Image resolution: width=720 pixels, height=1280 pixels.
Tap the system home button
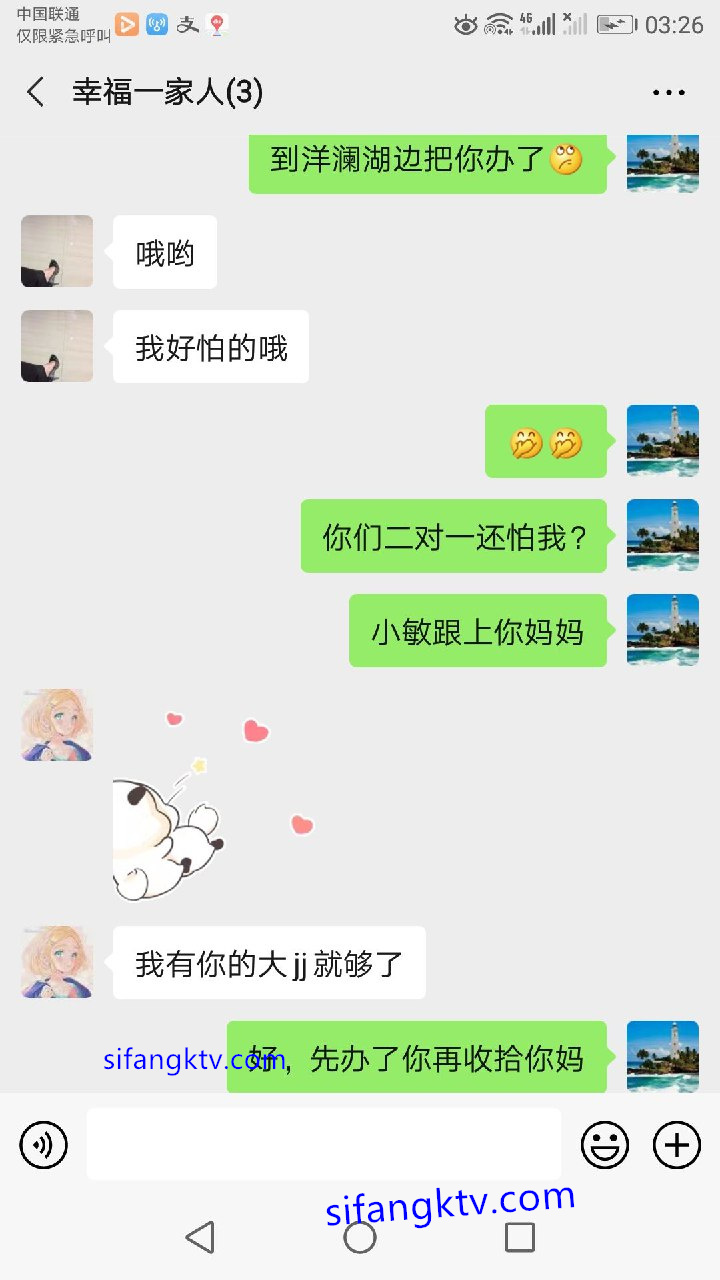360,1237
